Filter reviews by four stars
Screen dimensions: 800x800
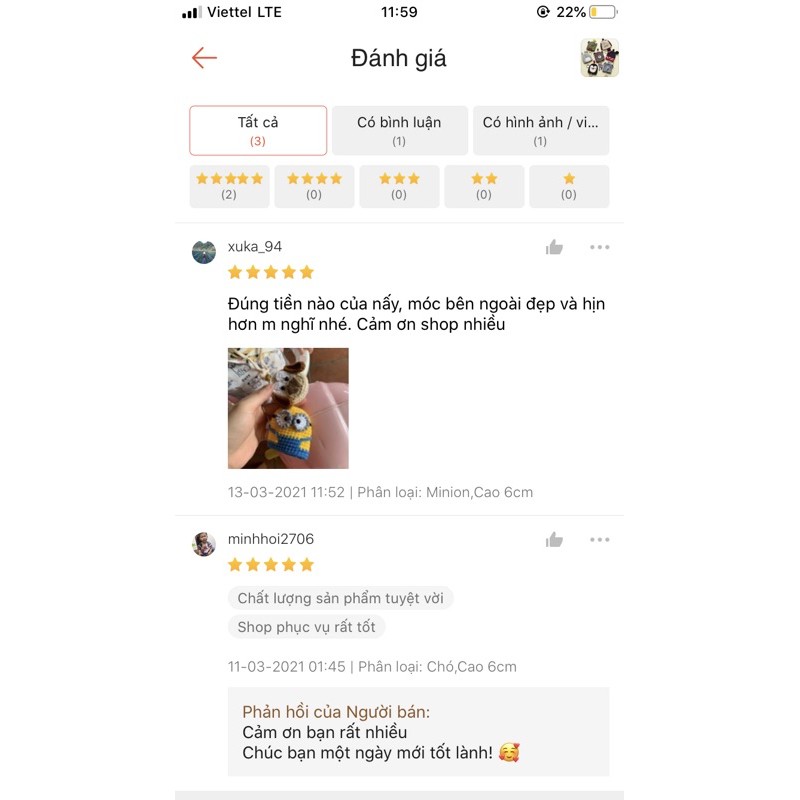click(314, 186)
